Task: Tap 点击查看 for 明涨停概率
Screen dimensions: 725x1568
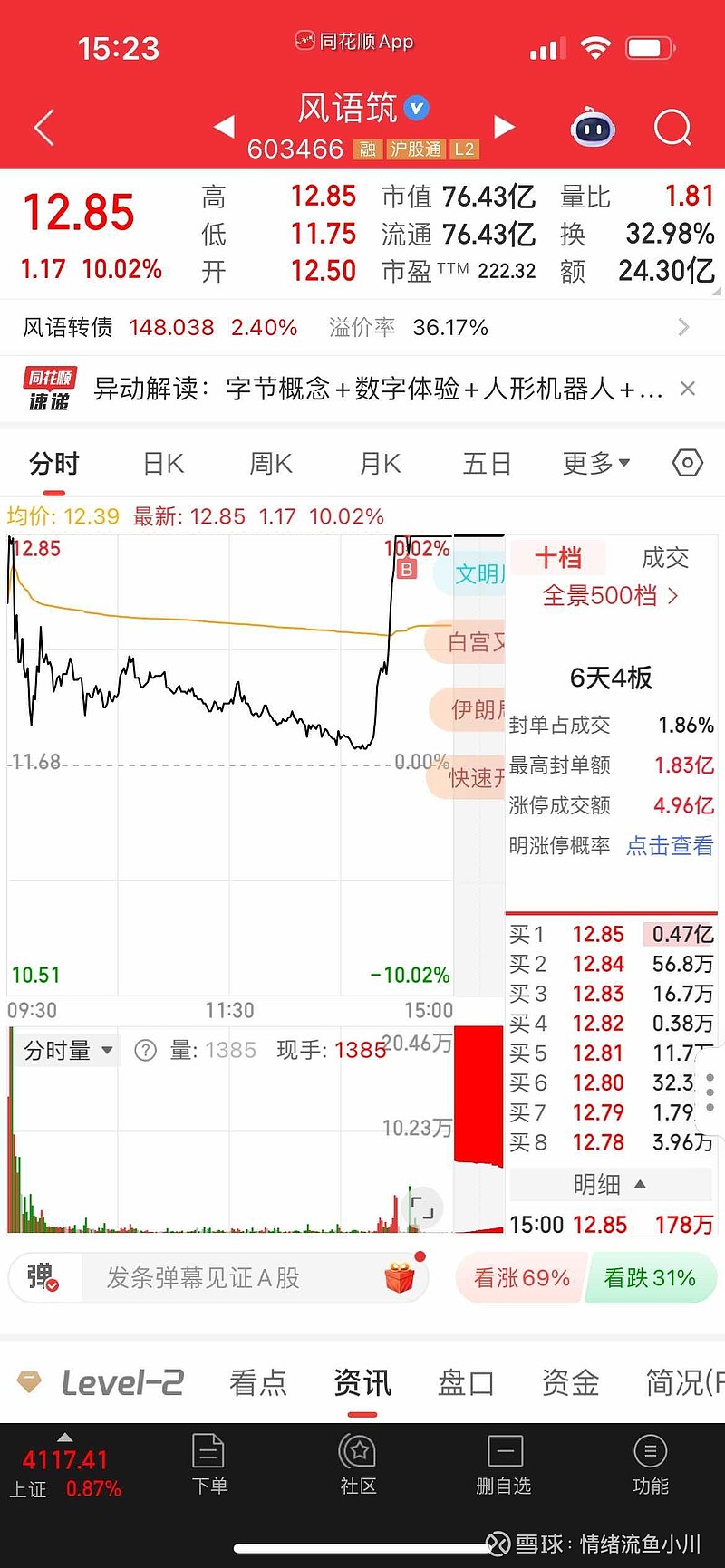Action: point(670,845)
